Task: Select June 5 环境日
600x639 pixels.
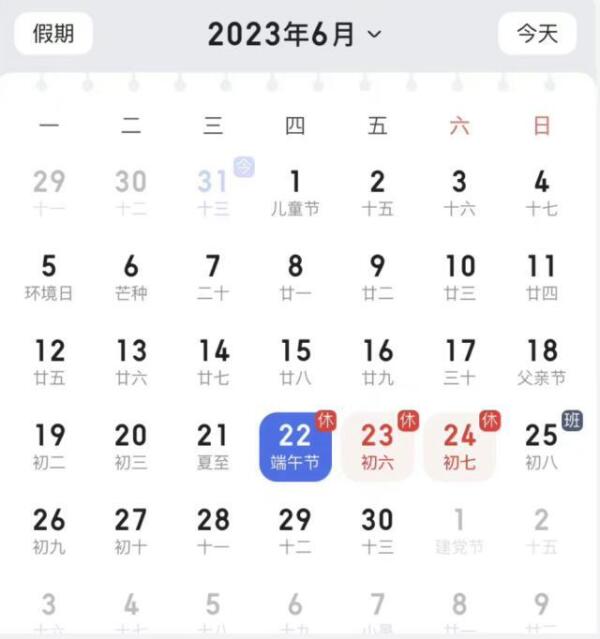Action: [49, 276]
